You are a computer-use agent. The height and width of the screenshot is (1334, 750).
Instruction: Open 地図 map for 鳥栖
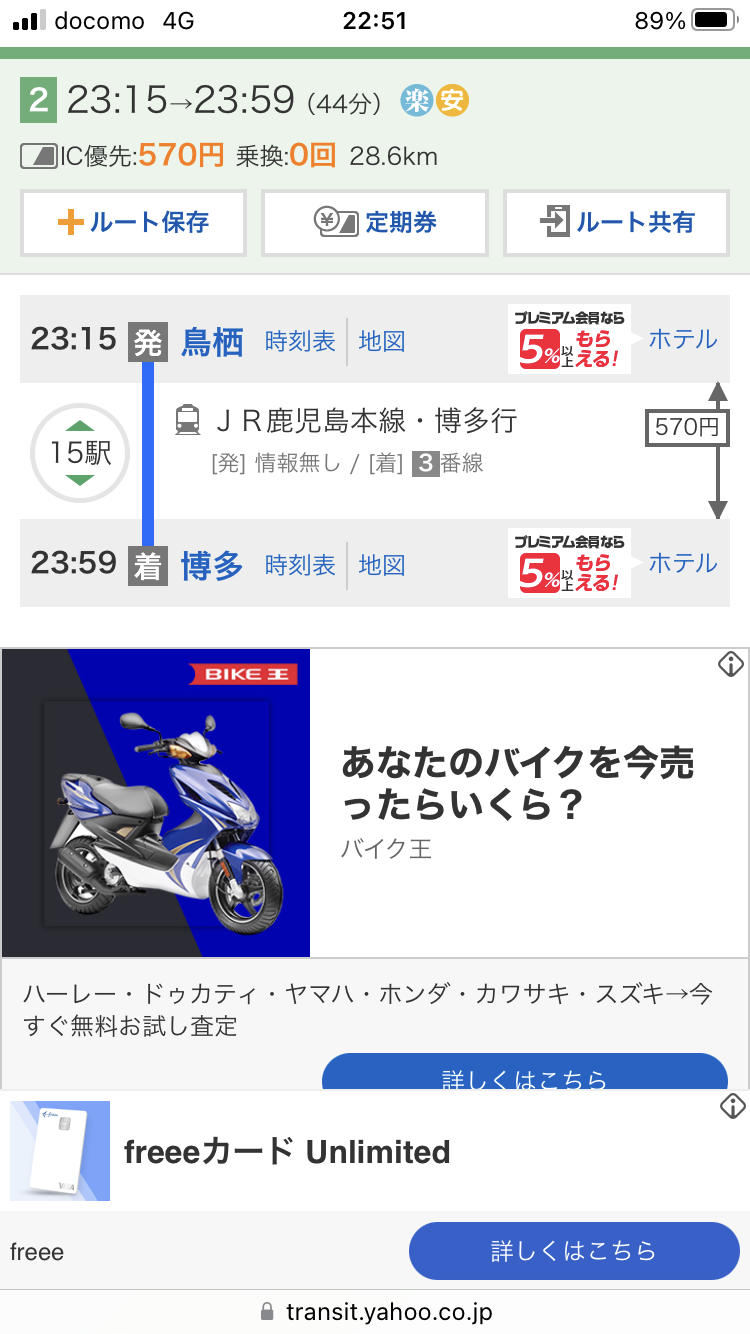[382, 341]
